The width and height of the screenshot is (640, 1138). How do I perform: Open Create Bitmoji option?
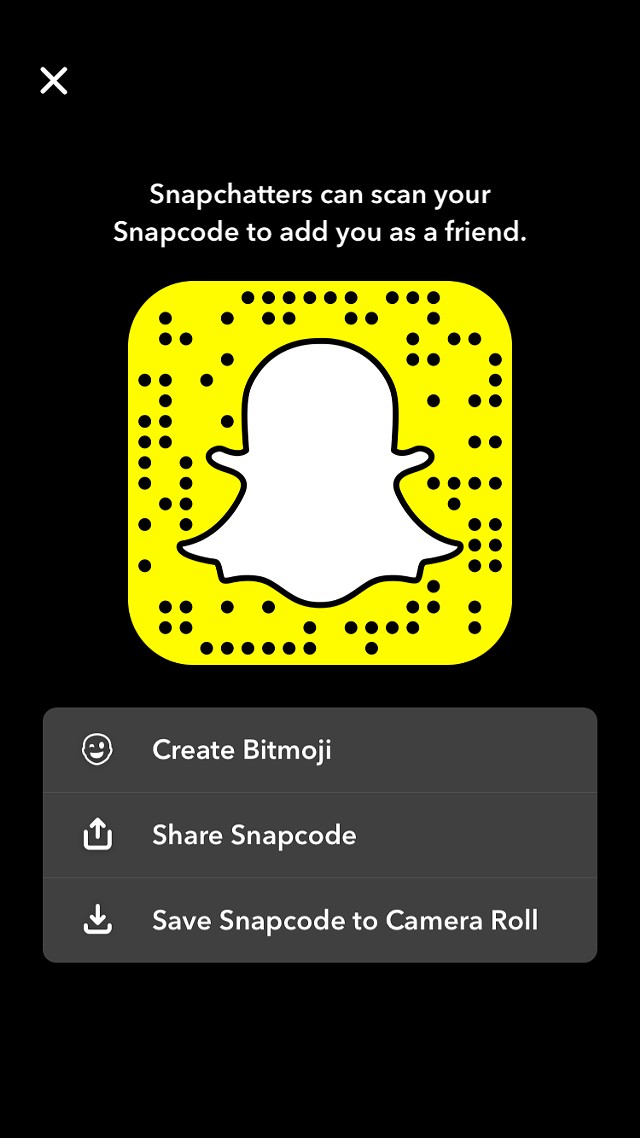tap(320, 750)
